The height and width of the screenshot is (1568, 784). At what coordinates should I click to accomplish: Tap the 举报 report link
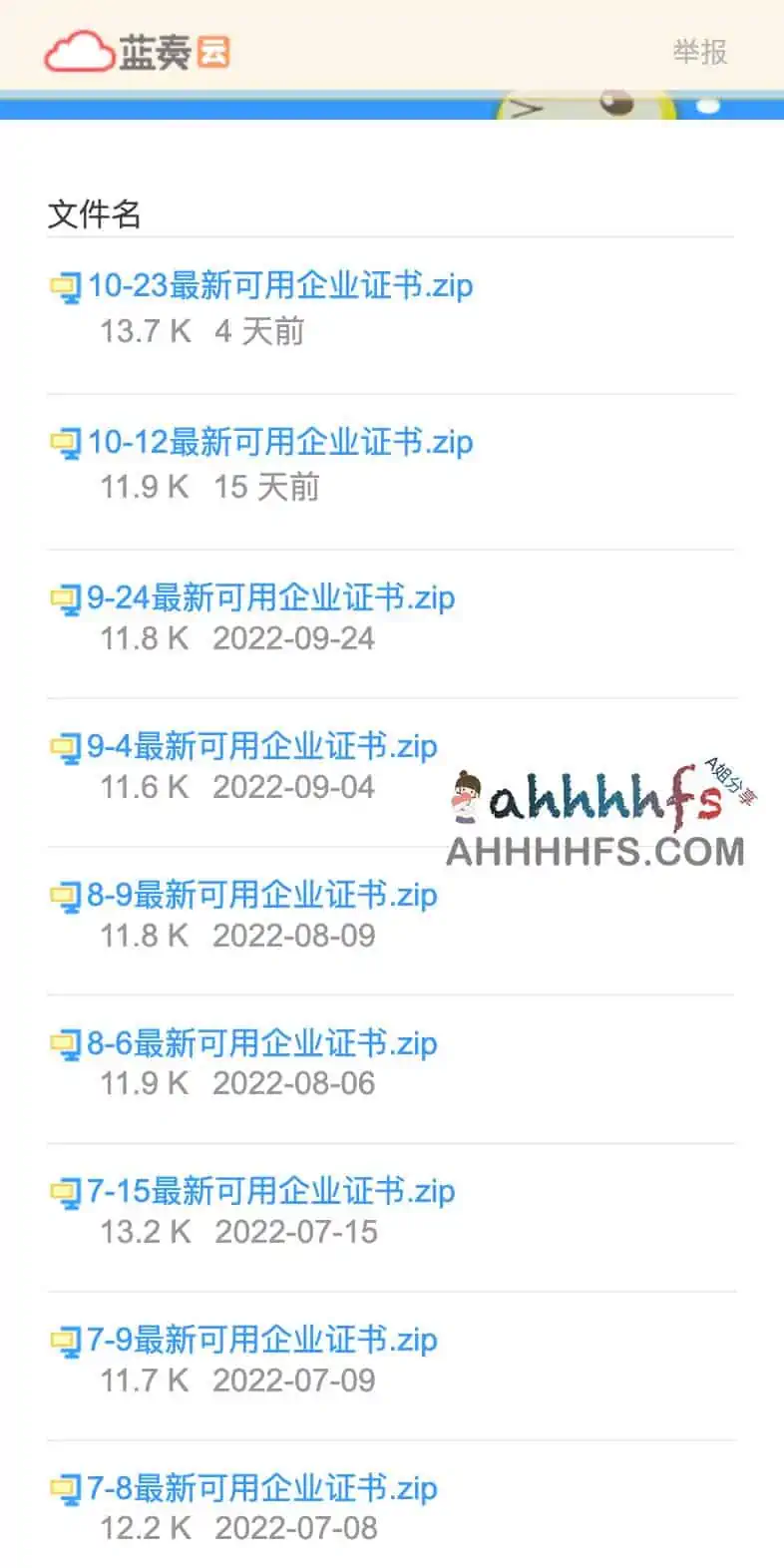[x=699, y=52]
